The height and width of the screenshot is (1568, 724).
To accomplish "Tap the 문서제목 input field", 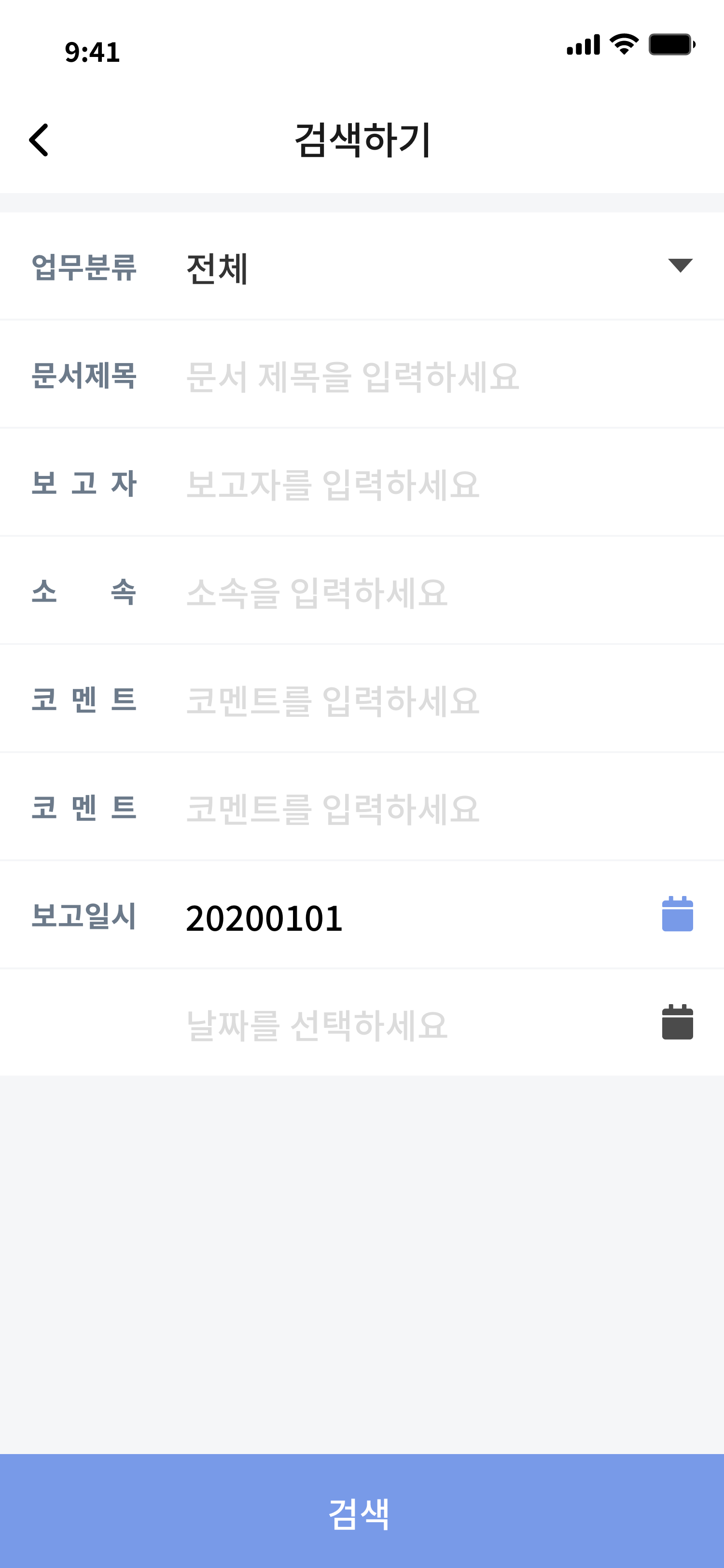I will [439, 374].
